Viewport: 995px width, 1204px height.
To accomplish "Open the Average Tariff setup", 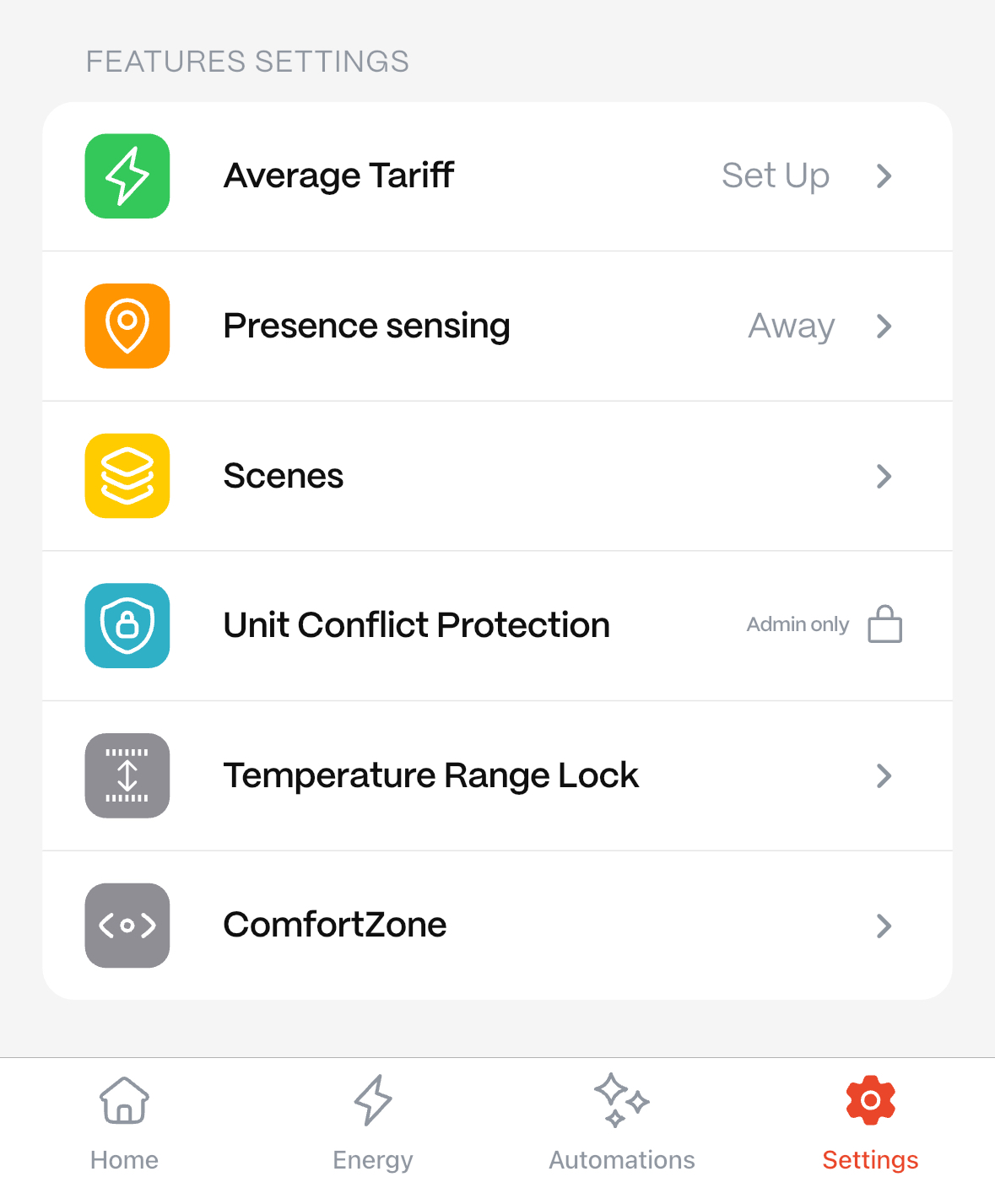I will tap(497, 176).
